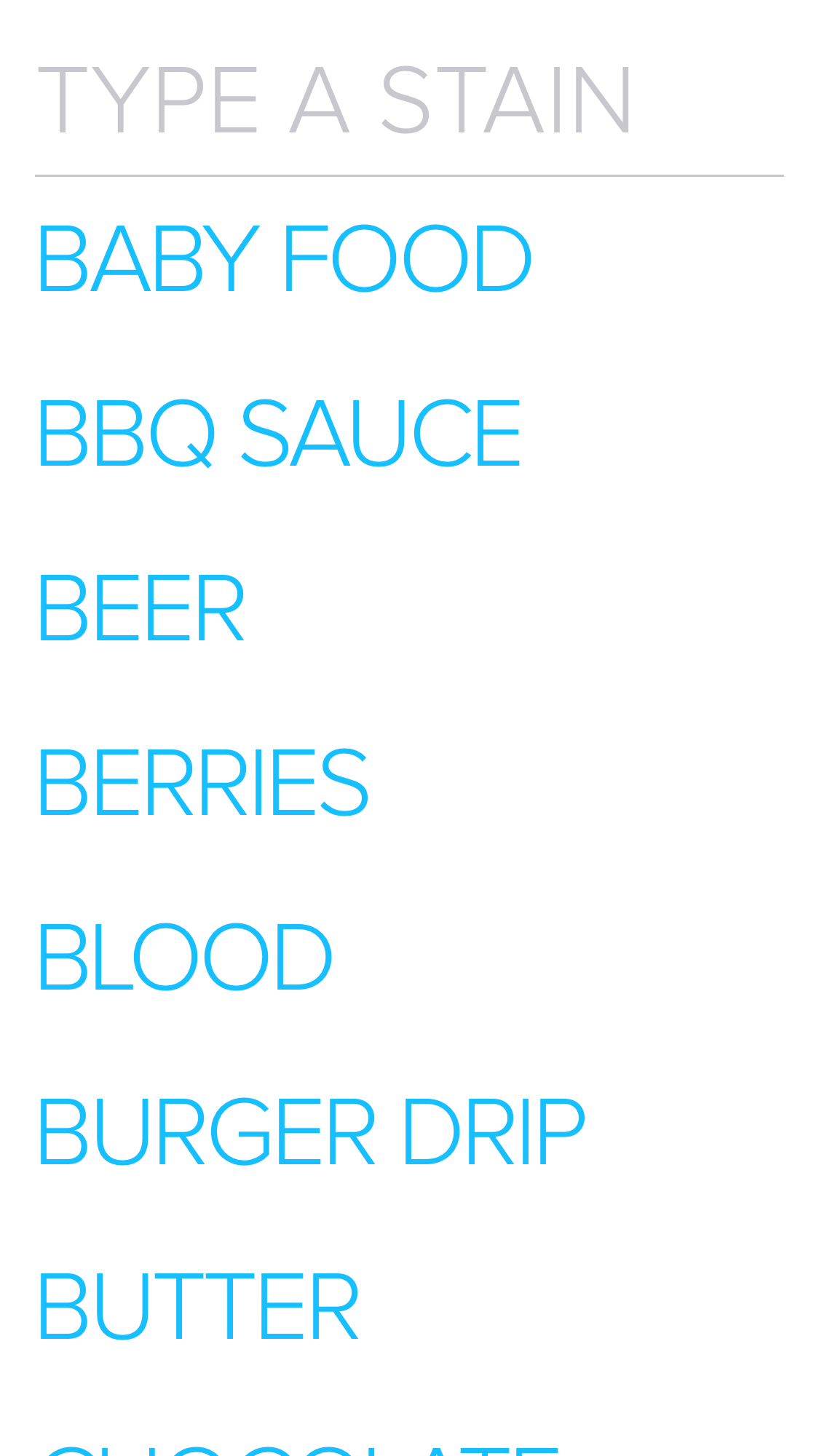Select Blood stain option

pos(185,958)
